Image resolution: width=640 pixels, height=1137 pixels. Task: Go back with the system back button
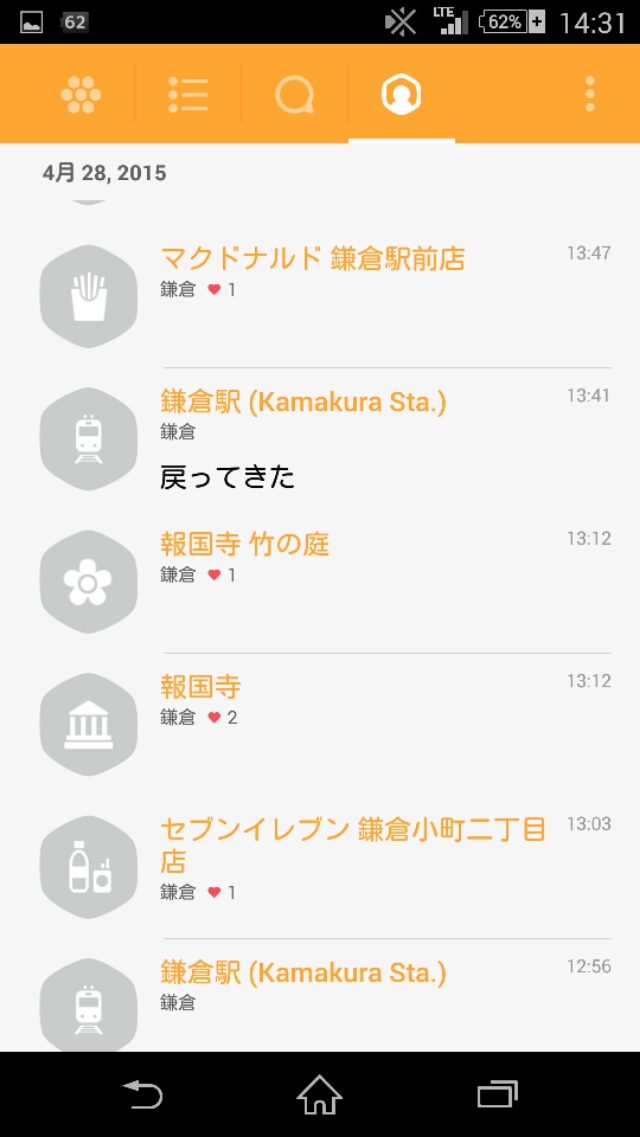[143, 1094]
